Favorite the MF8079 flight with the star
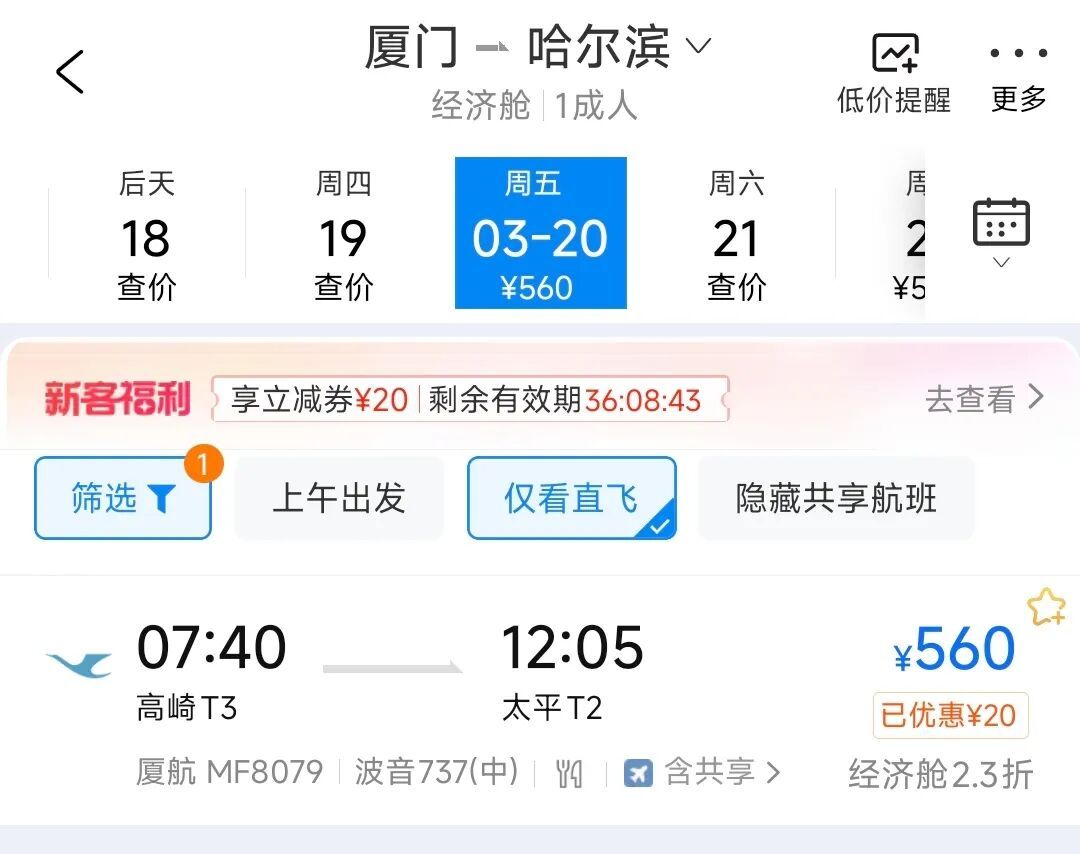 tap(1046, 607)
